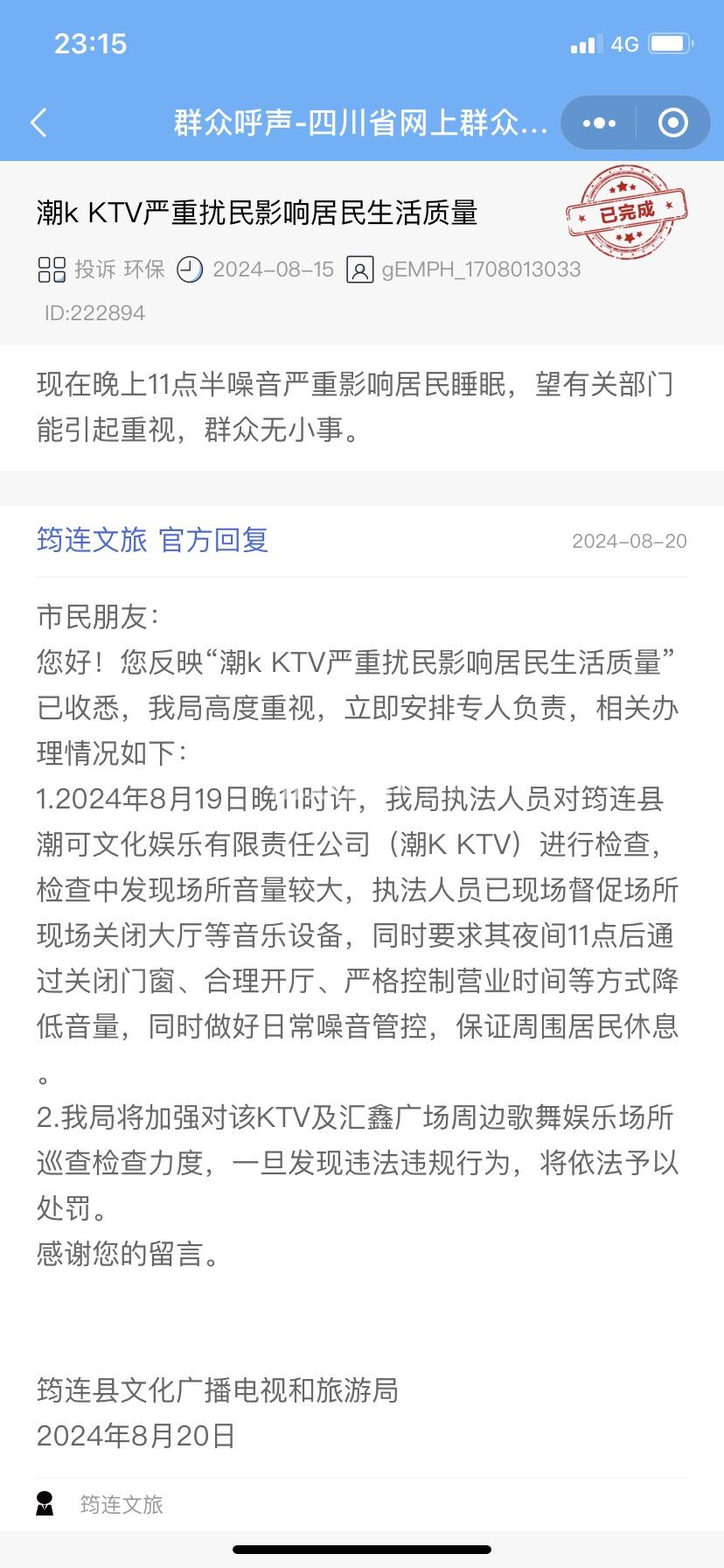Select the 投诉 category tag
Viewport: 724px width, 1568px height.
click(93, 269)
